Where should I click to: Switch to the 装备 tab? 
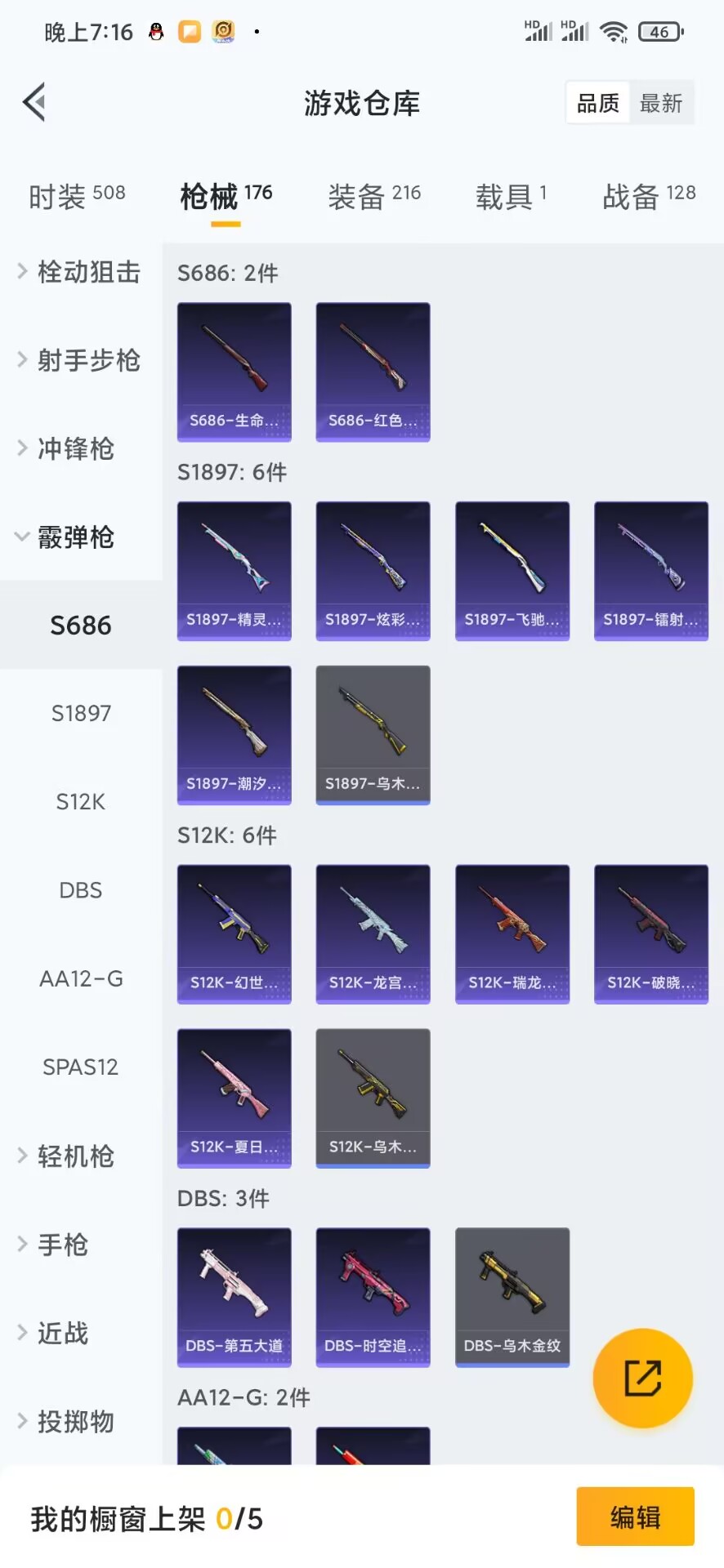point(374,196)
